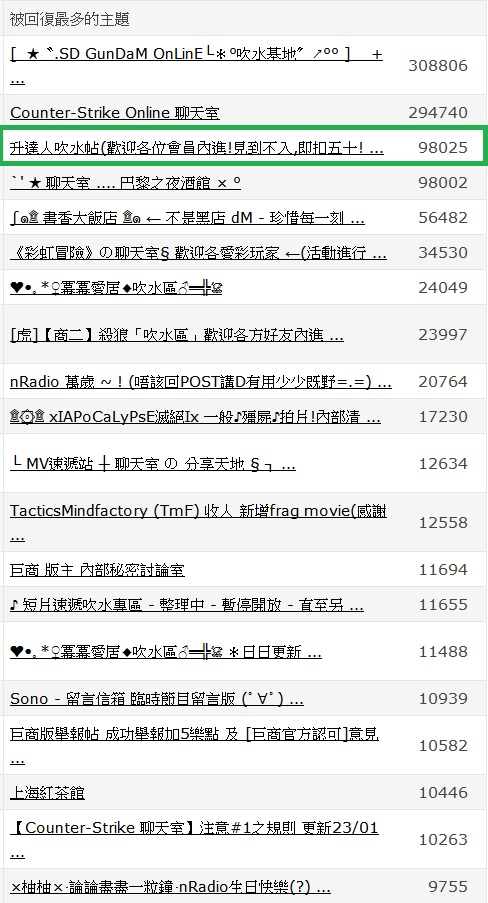Open 巨商 版主 內部秘密討論室 thread
The image size is (488, 903).
click(97, 570)
